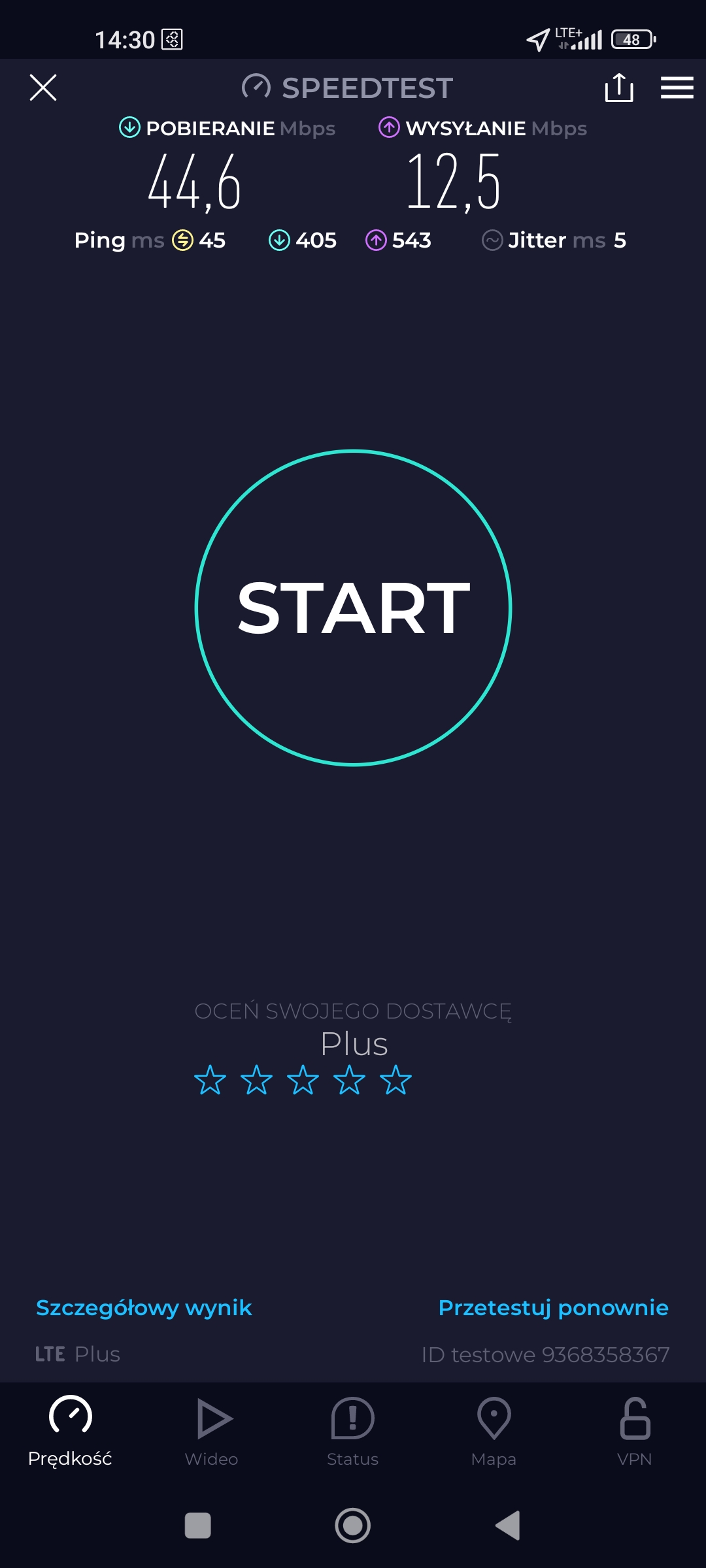Tap the START button
Image resolution: width=706 pixels, height=1568 pixels.
coord(353,608)
